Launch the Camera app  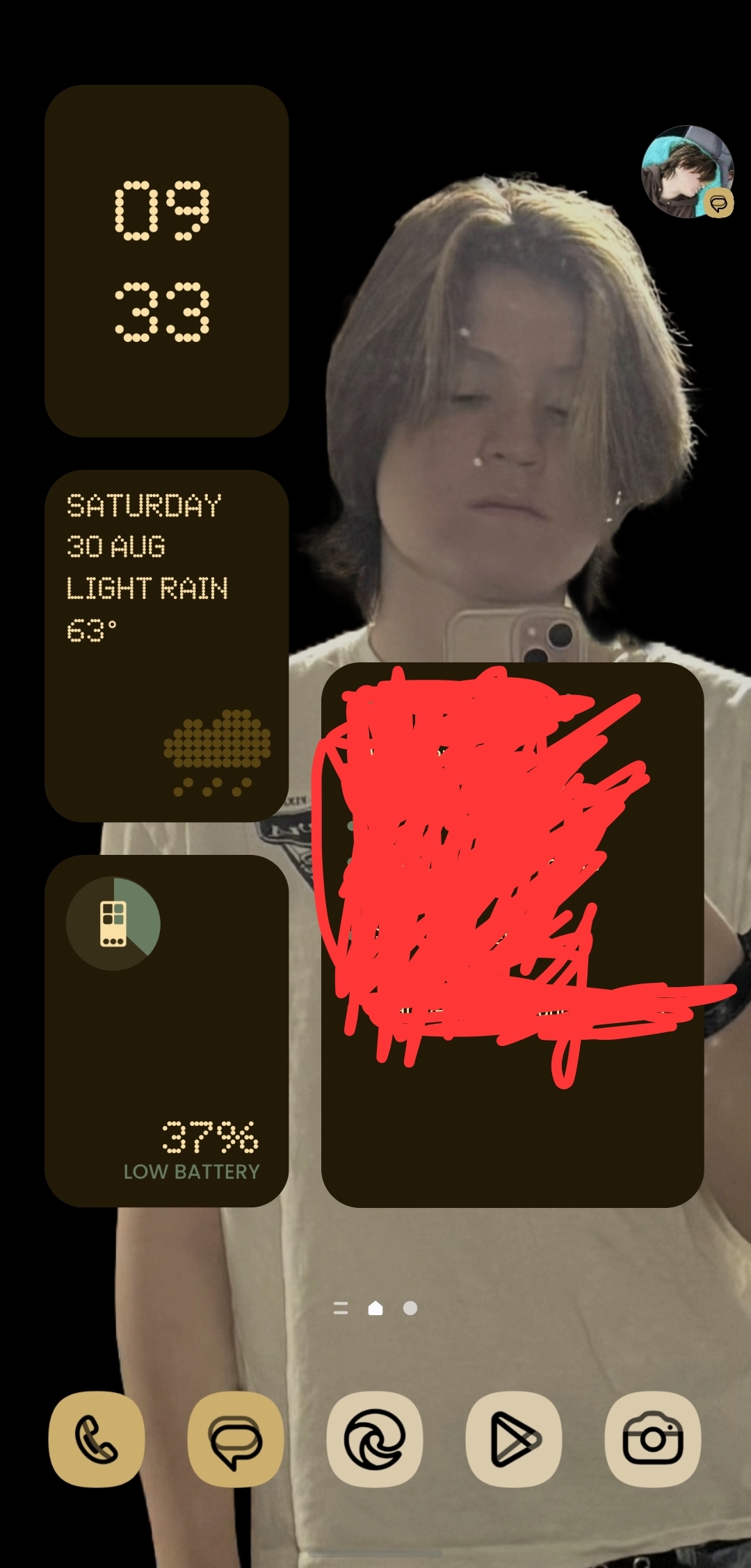(x=653, y=1439)
